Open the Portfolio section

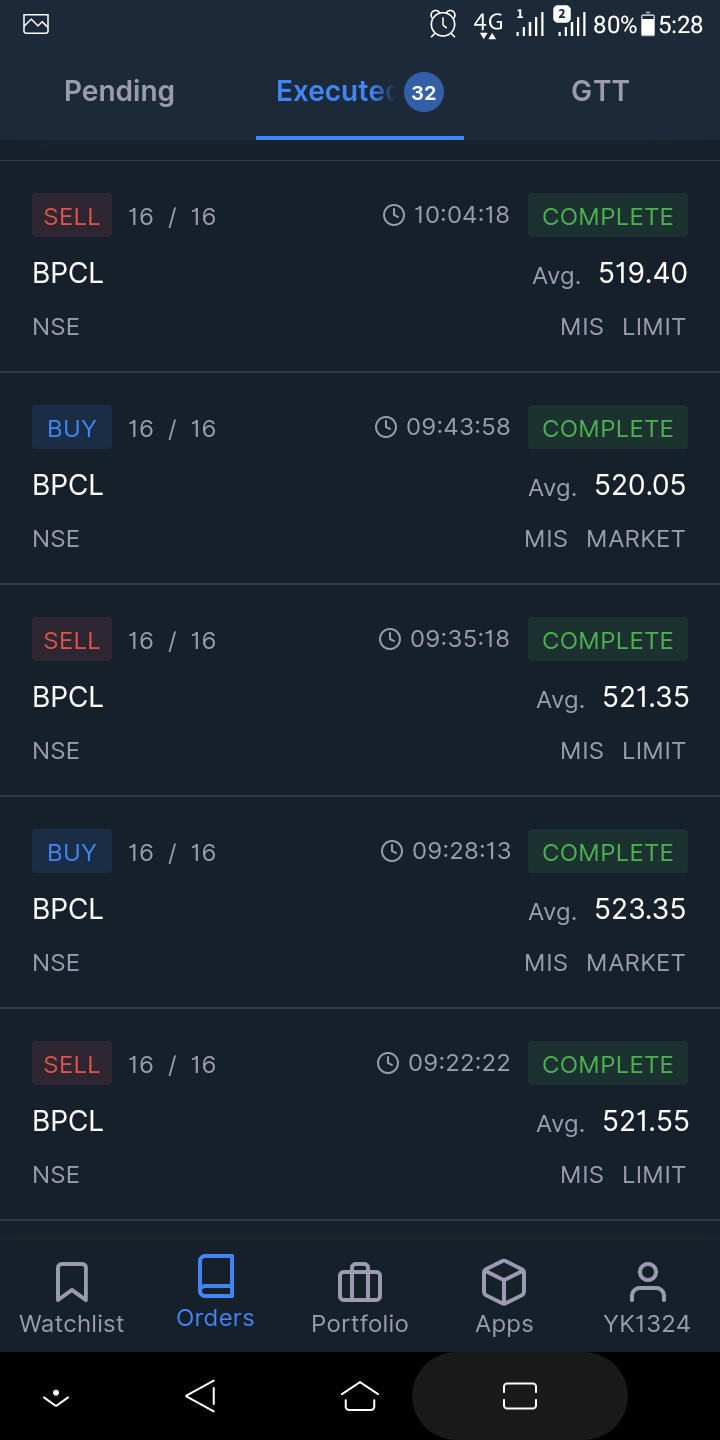[x=360, y=1297]
